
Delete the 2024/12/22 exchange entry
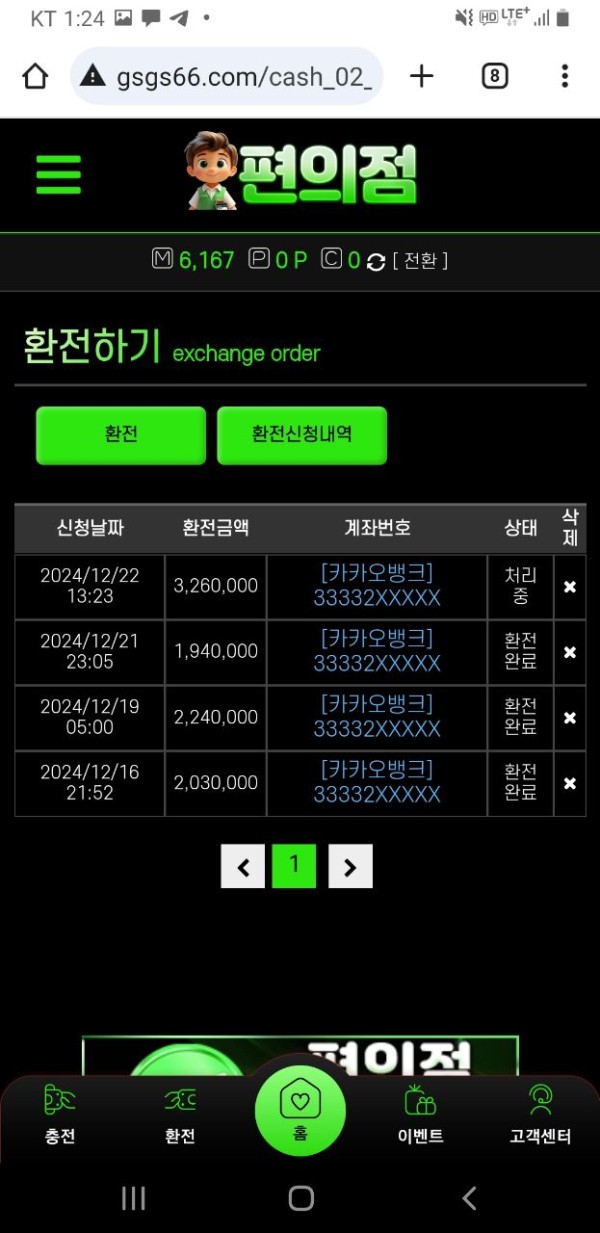pyautogui.click(x=570, y=587)
